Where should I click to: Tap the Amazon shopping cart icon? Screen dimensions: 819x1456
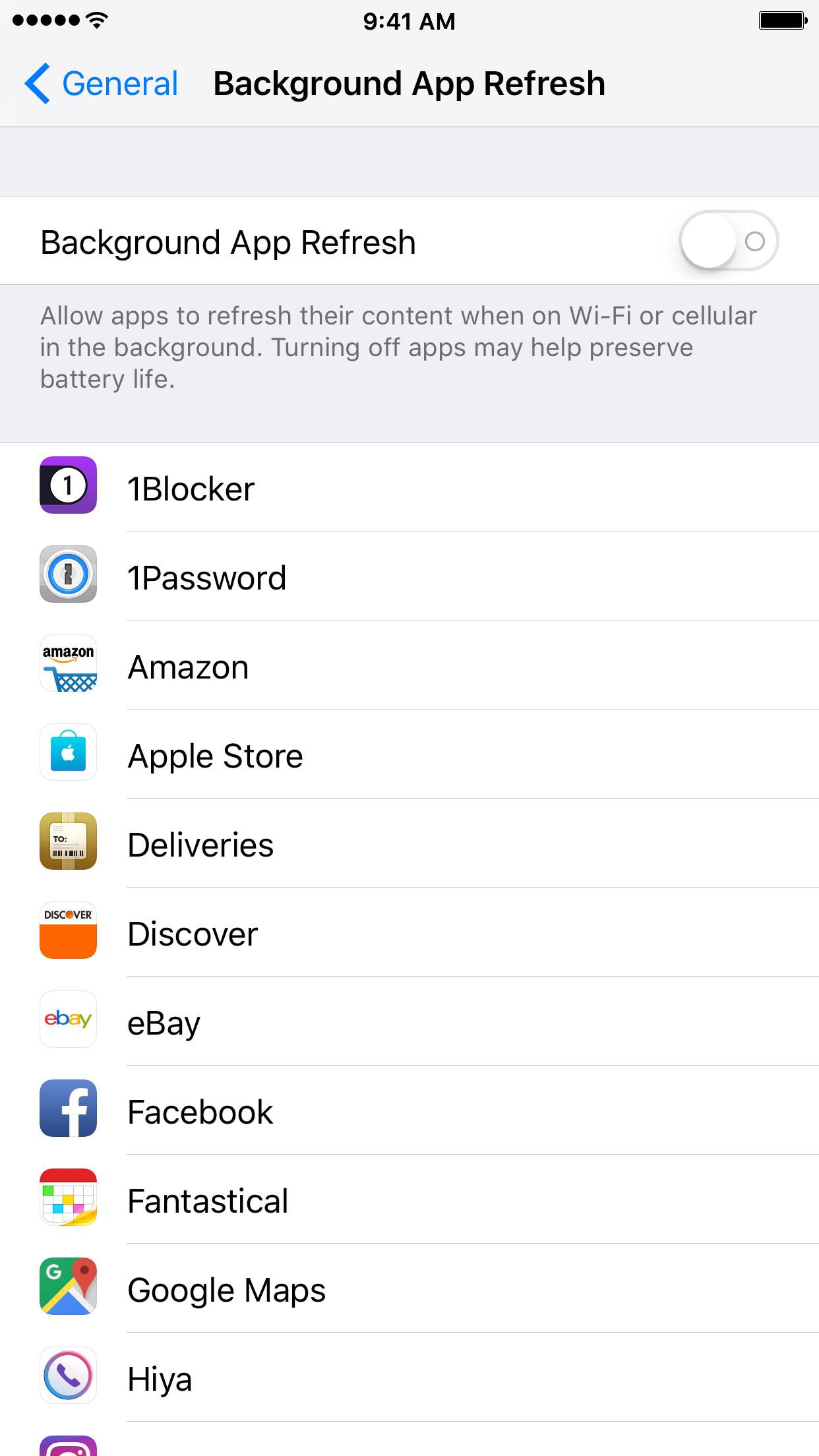tap(68, 664)
